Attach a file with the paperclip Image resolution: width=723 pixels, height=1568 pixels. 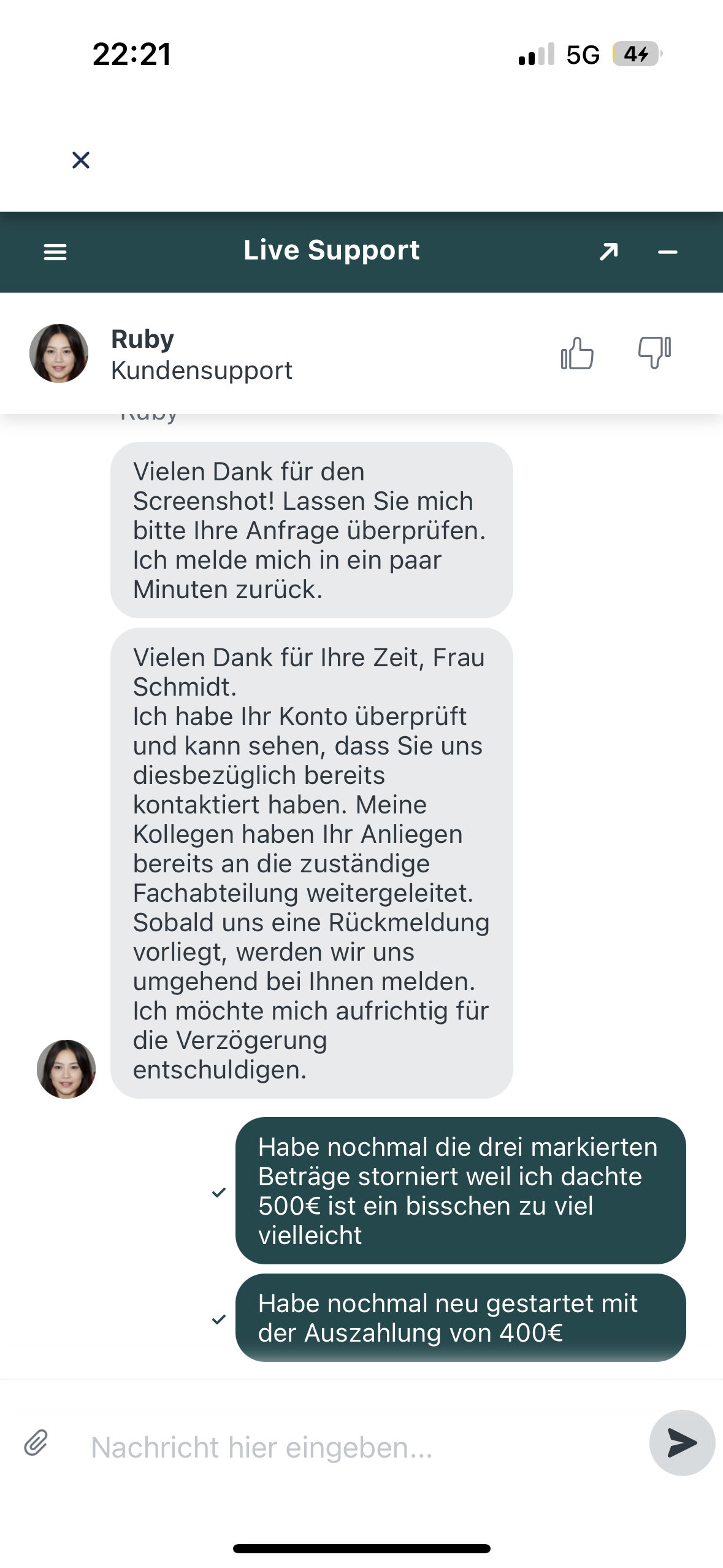[x=36, y=1442]
